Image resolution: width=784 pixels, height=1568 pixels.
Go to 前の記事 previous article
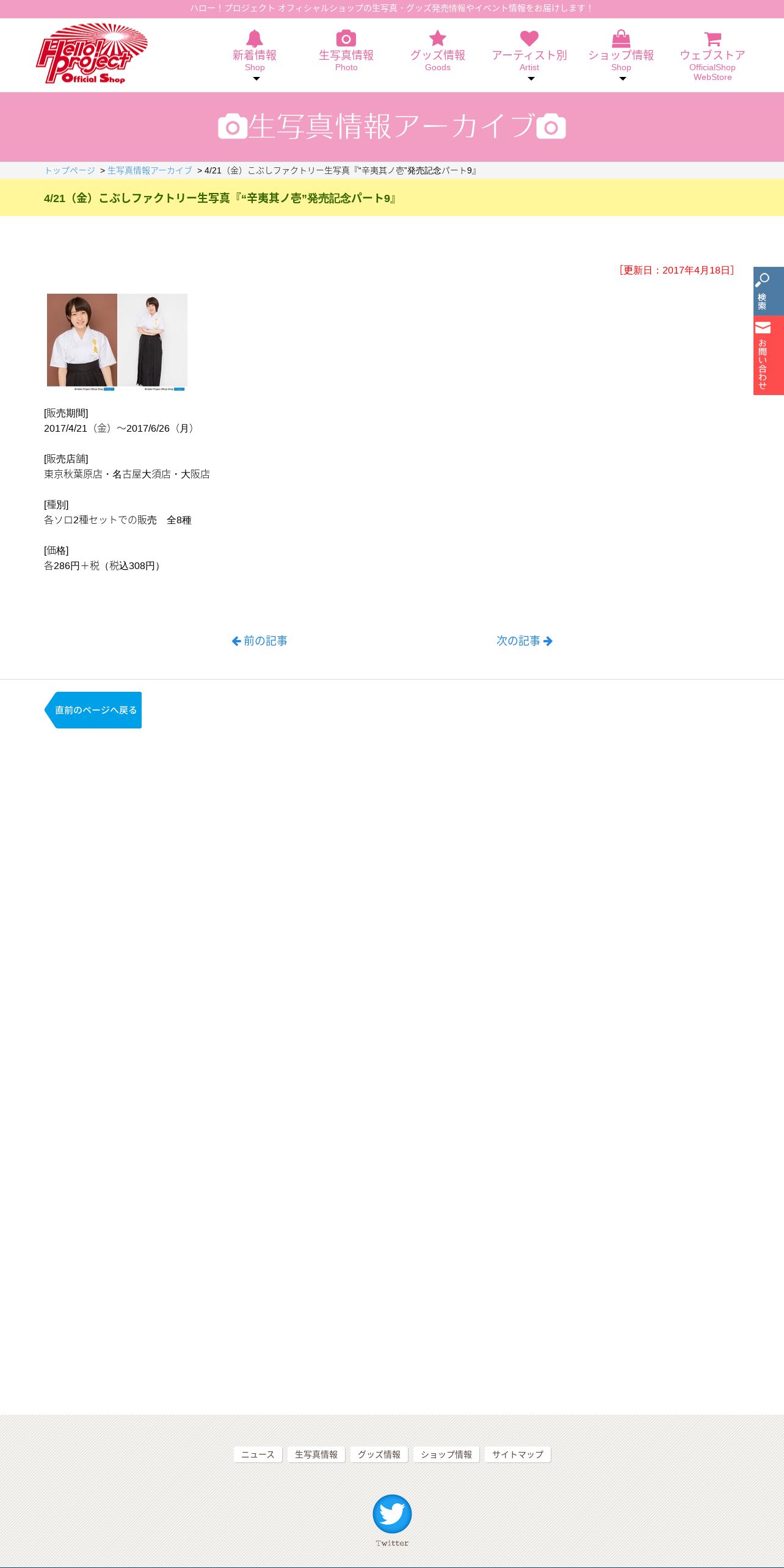pos(260,641)
